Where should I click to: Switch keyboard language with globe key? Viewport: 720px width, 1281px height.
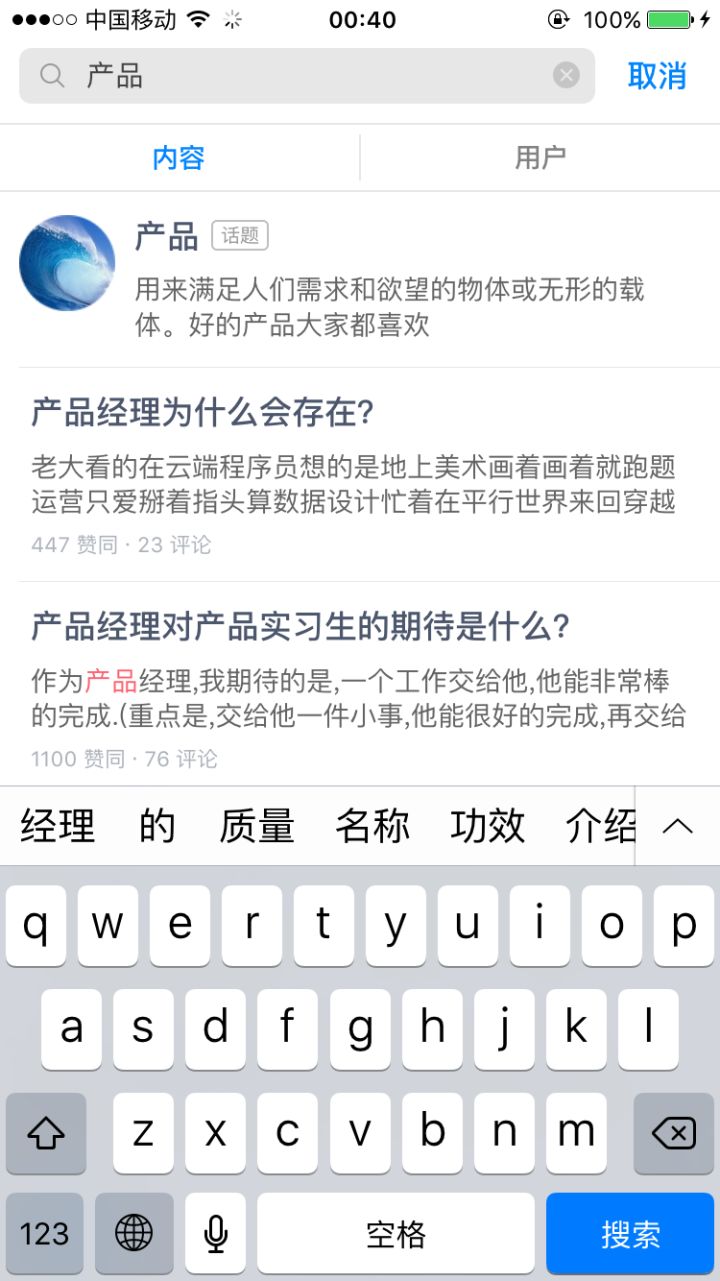pyautogui.click(x=134, y=1234)
